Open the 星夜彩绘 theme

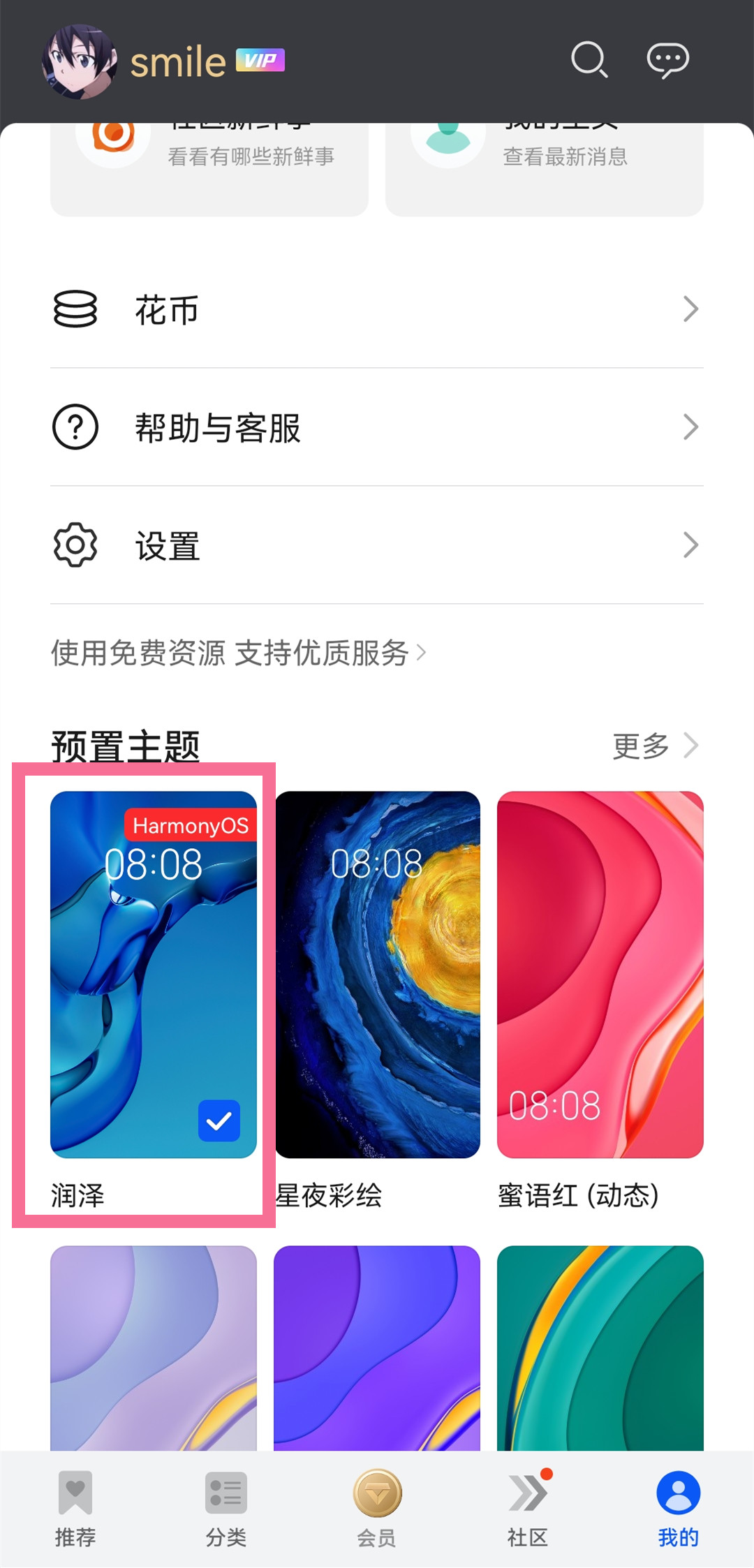pos(377,975)
